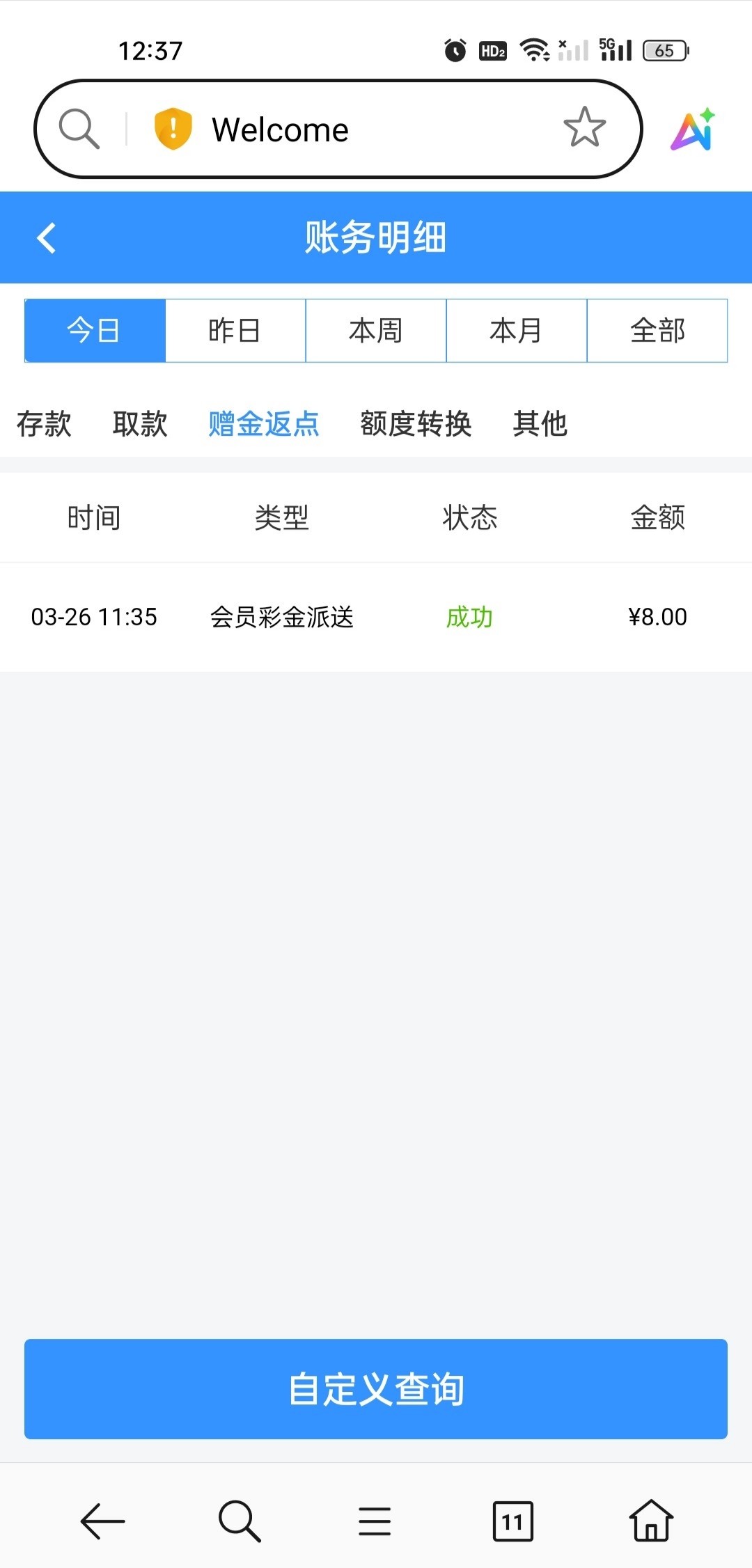Switch to the 昨日 filter
Screen dimensions: 752x1568
click(x=235, y=331)
